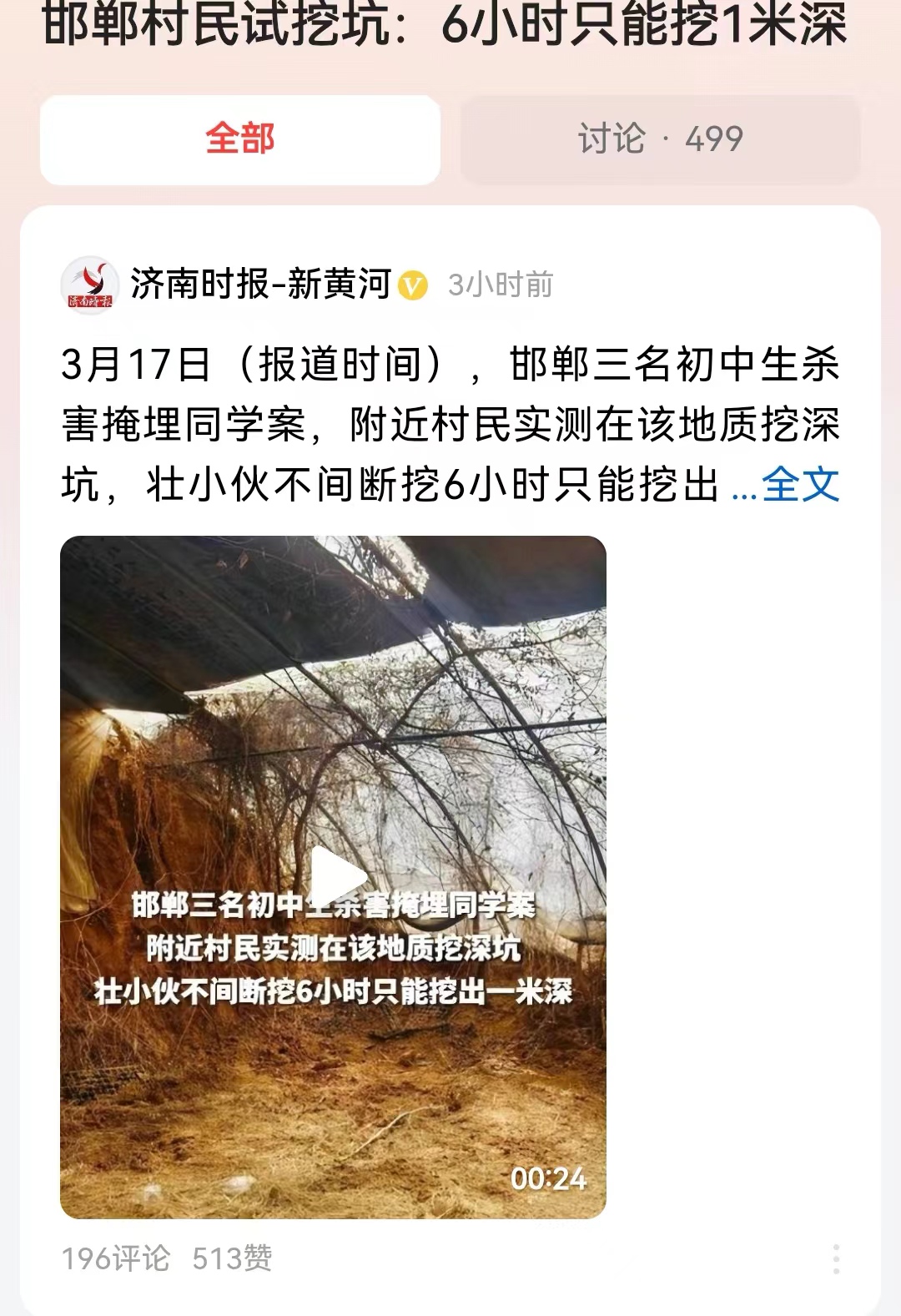Select the 全部 tab
901x1316 pixels.
(x=237, y=139)
